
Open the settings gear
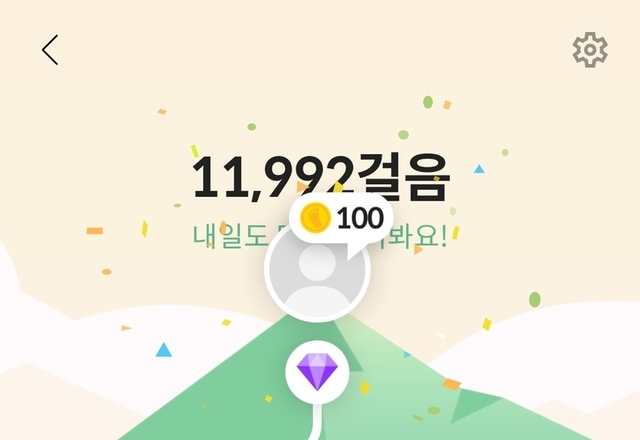(590, 50)
